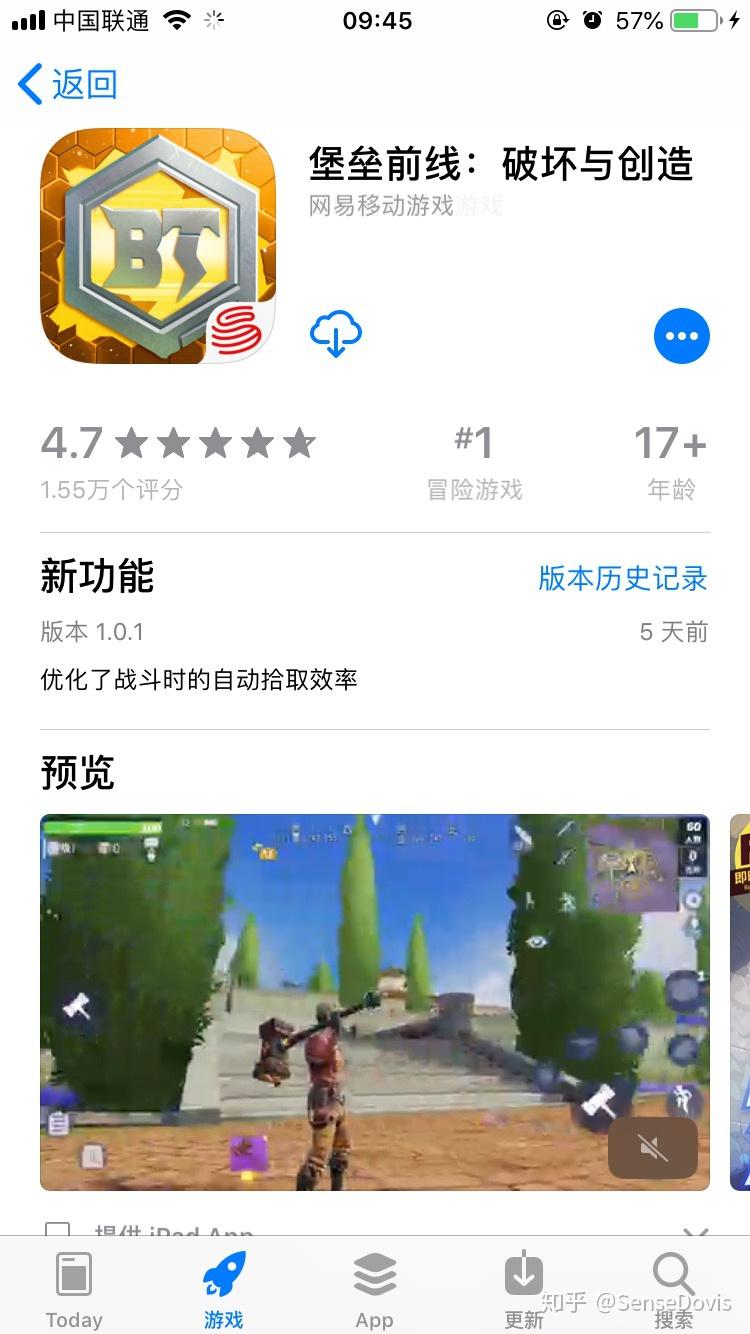Switch to the 游戏 tab

tap(224, 1290)
